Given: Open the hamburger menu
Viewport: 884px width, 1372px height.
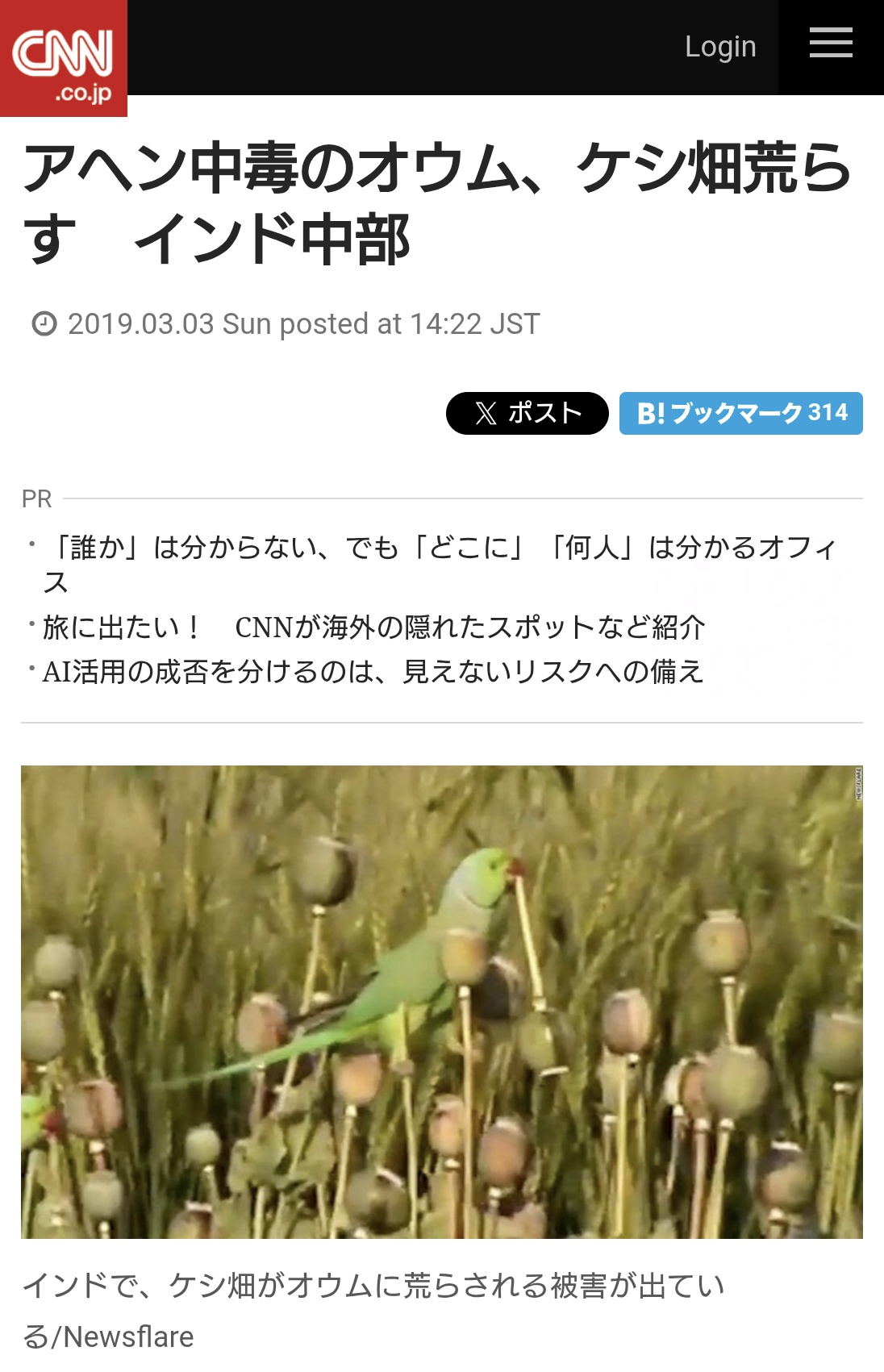Looking at the screenshot, I should (831, 44).
